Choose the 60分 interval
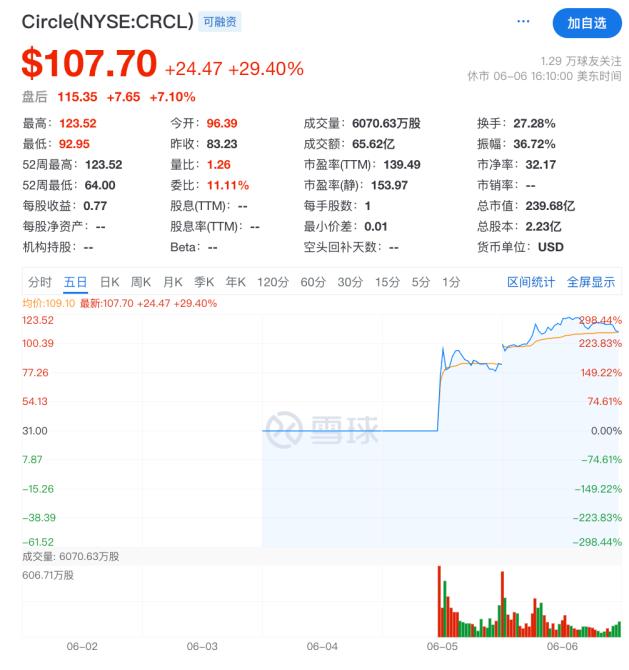Screen dimensions: 629x670 [x=313, y=282]
